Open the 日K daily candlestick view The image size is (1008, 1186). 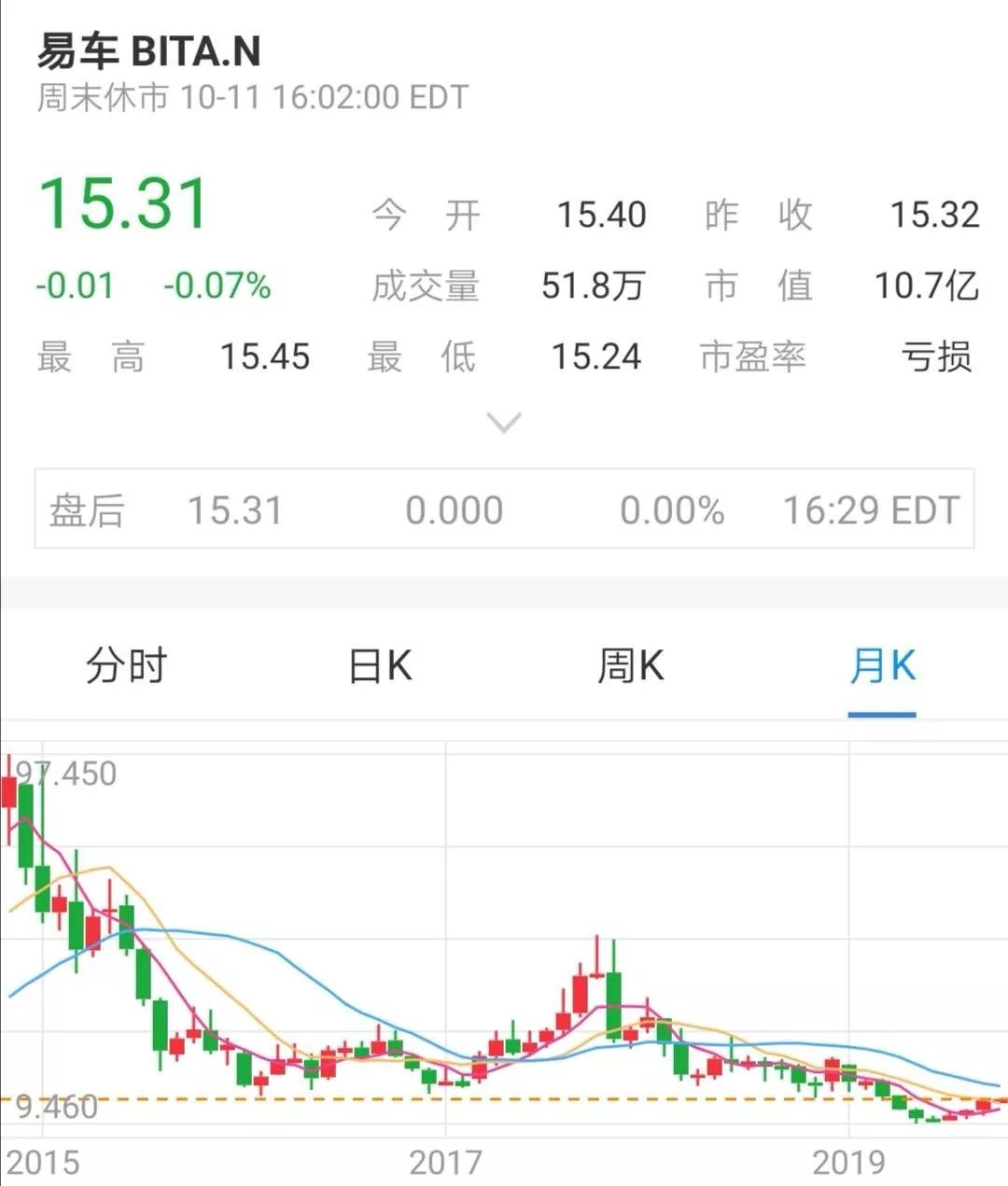click(x=378, y=666)
